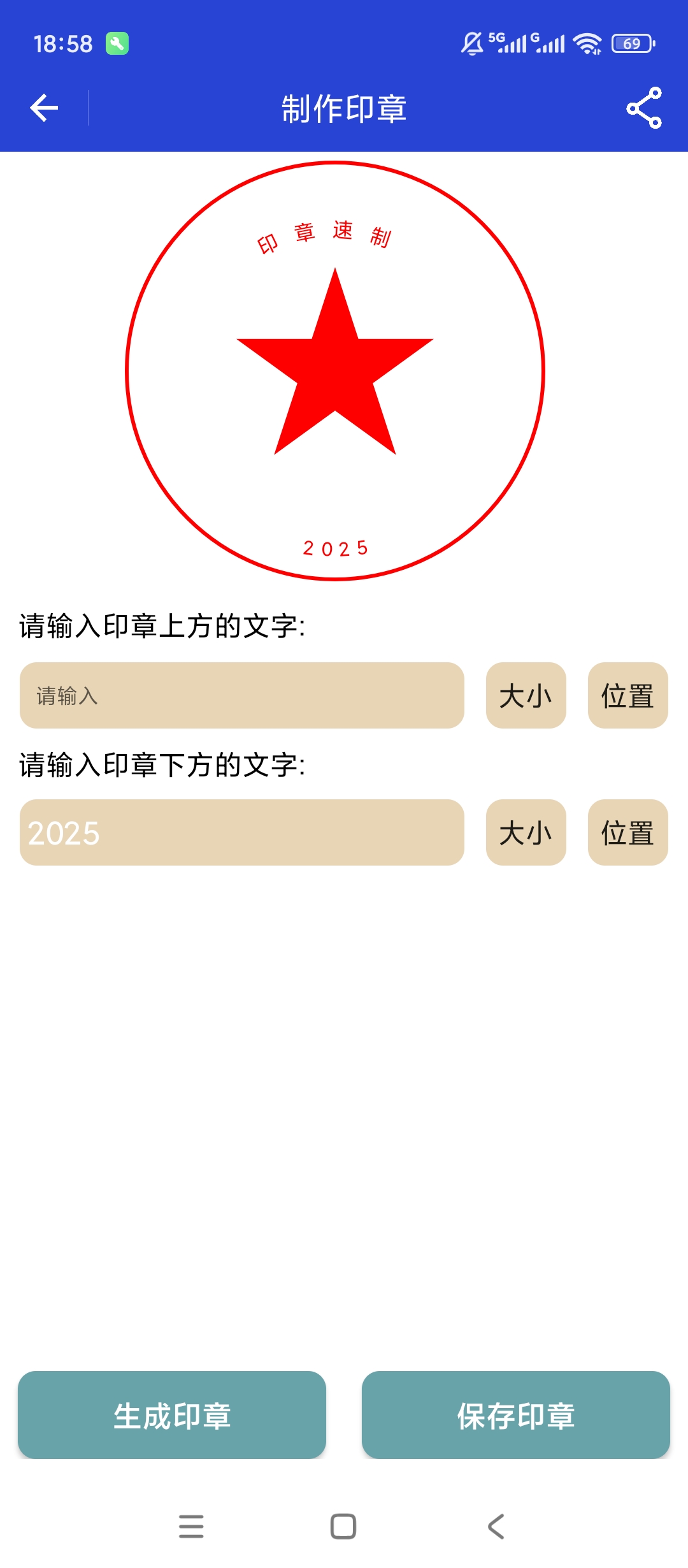688x1568 pixels.
Task: Adjust 大小 for the upper seal text
Action: click(526, 695)
